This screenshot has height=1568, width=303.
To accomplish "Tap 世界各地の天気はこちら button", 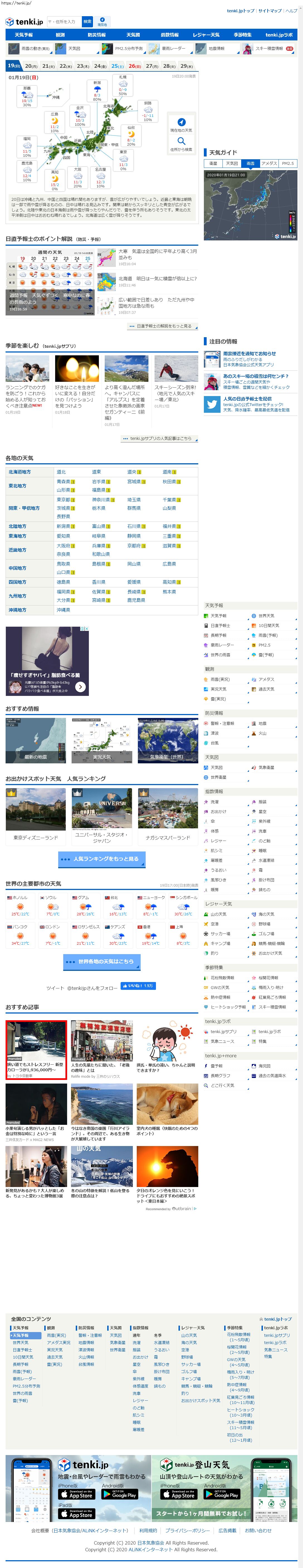I will (x=102, y=962).
